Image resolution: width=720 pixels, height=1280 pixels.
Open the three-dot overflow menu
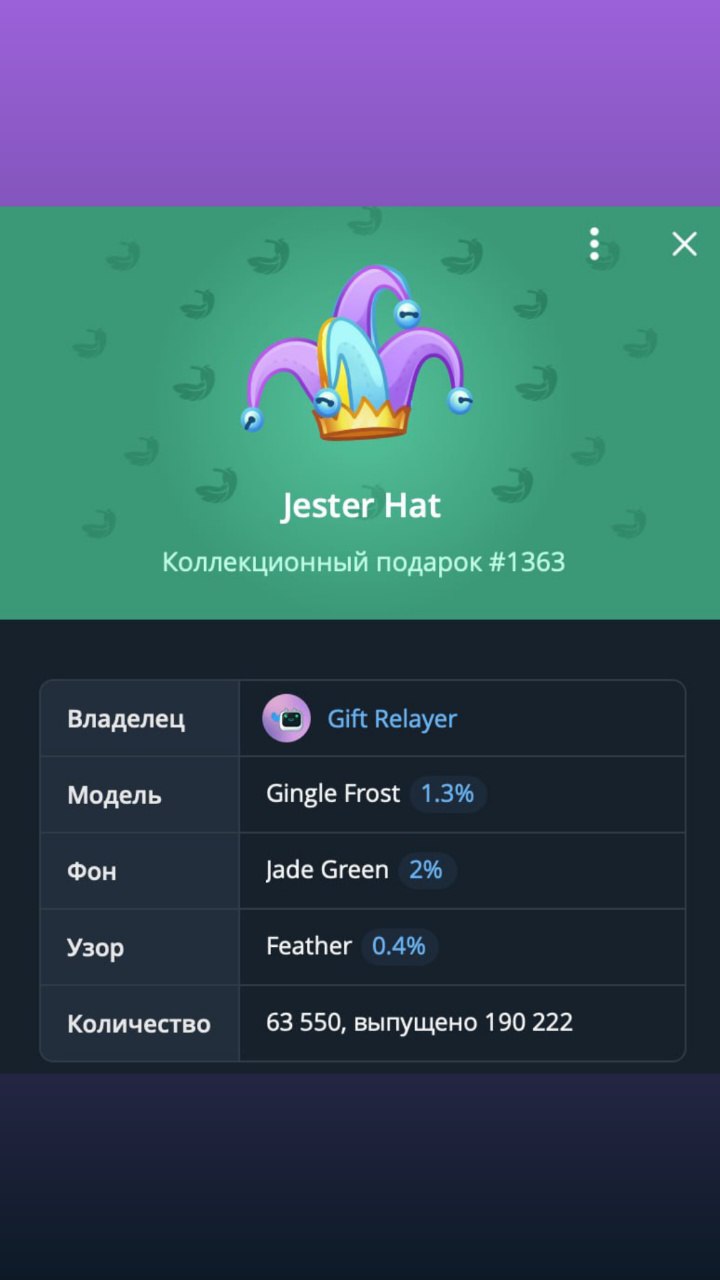(x=594, y=244)
